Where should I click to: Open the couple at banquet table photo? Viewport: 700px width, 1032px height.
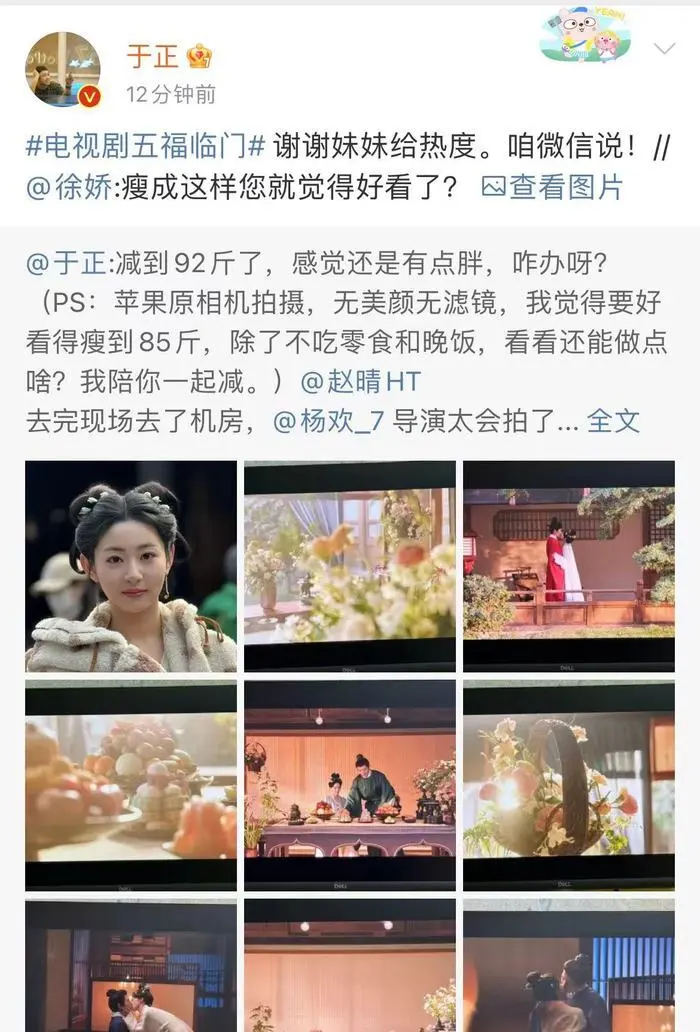click(x=350, y=785)
